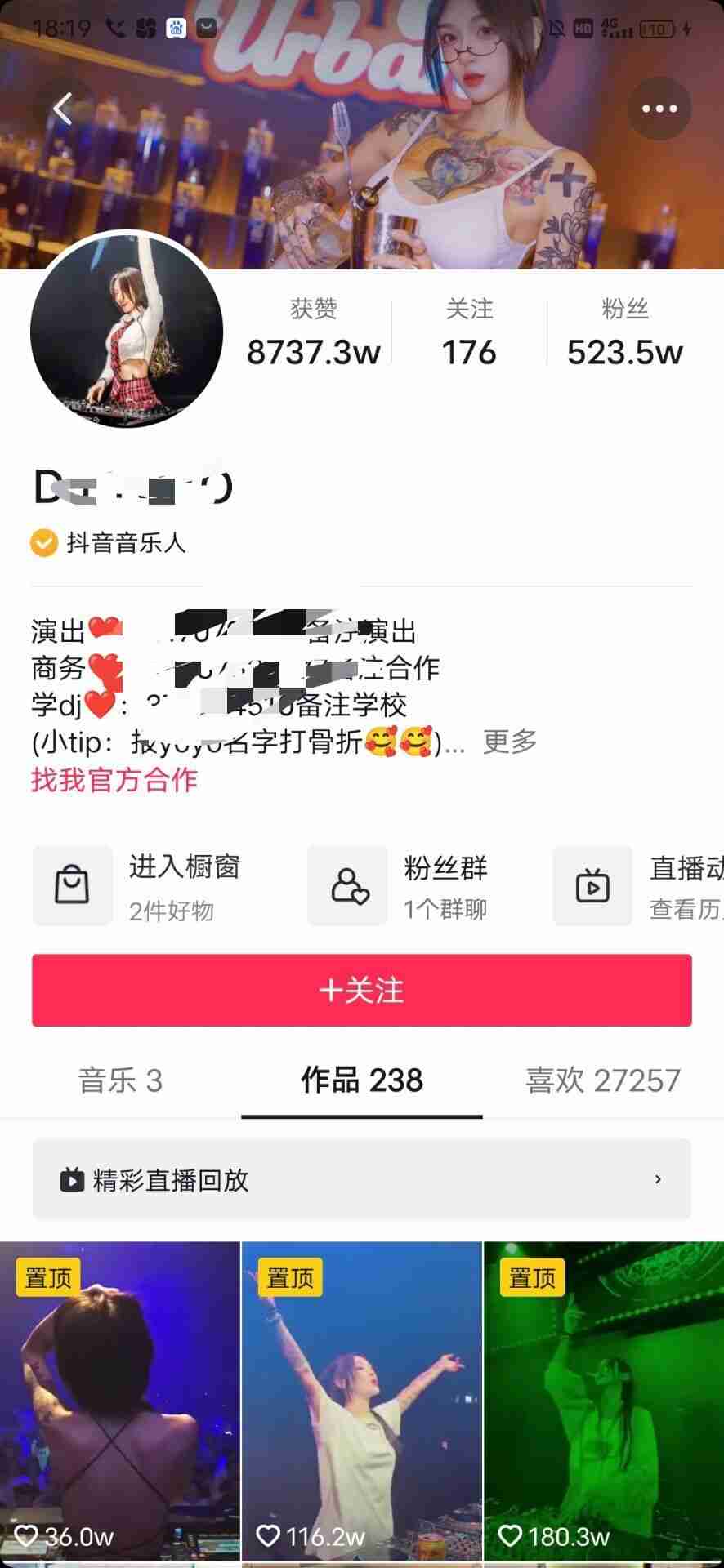This screenshot has height=1568, width=724.
Task: Play pinned video with 180.3w likes
Action: [604, 1401]
